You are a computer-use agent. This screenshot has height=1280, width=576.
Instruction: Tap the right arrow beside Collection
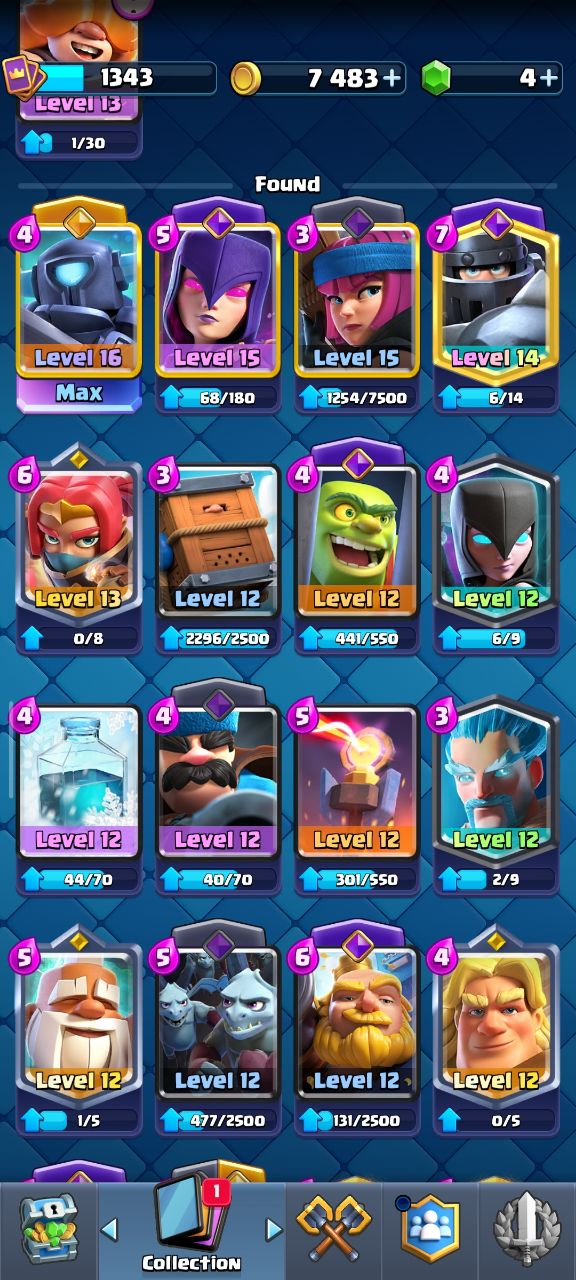(273, 1228)
